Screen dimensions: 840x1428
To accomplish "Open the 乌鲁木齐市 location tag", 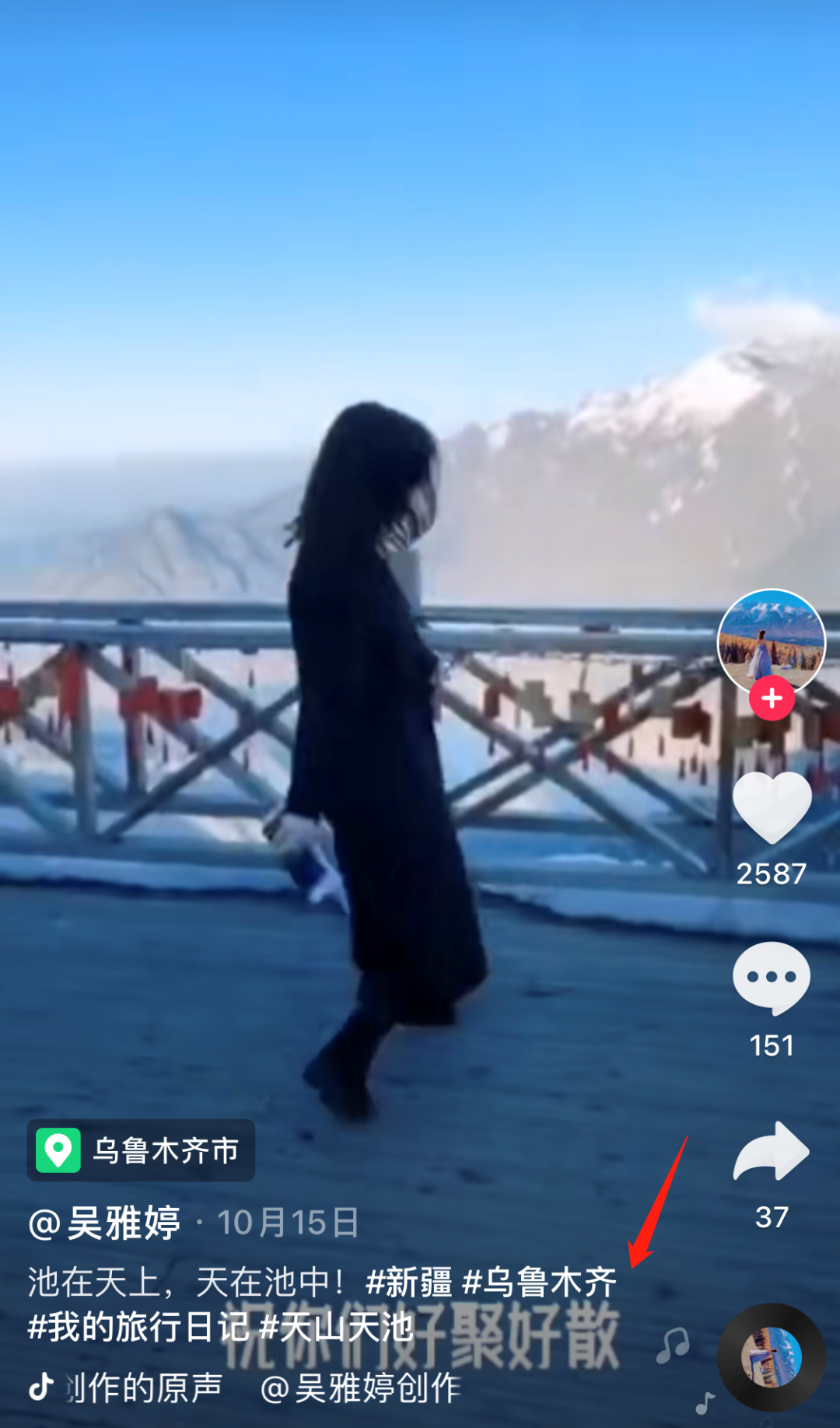I will (x=141, y=1150).
